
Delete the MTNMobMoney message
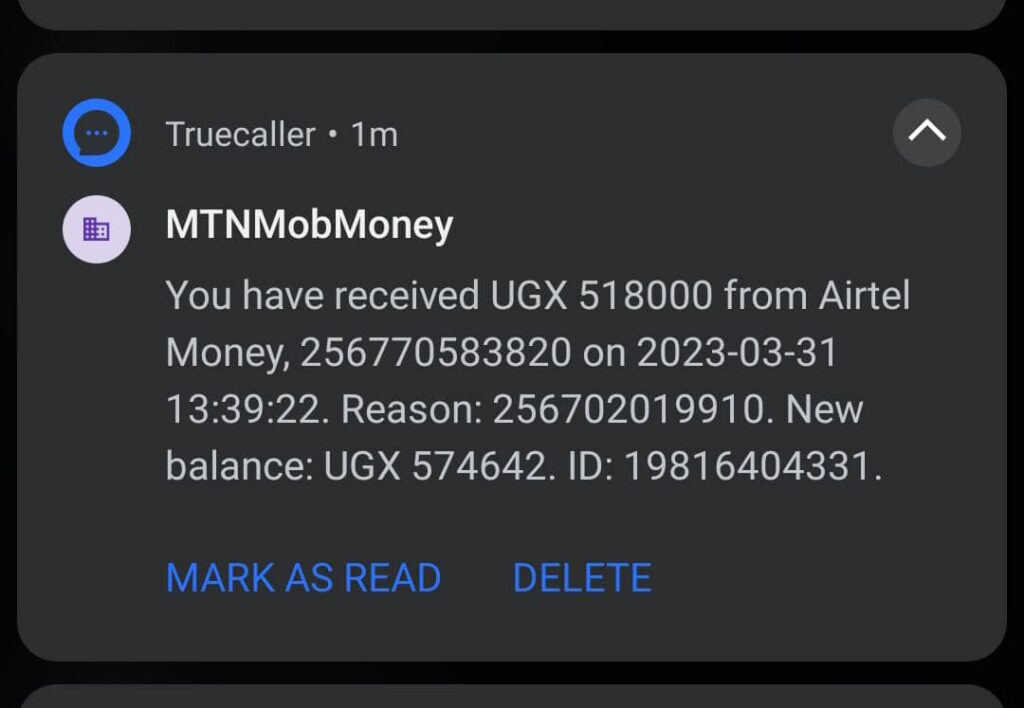[x=582, y=578]
